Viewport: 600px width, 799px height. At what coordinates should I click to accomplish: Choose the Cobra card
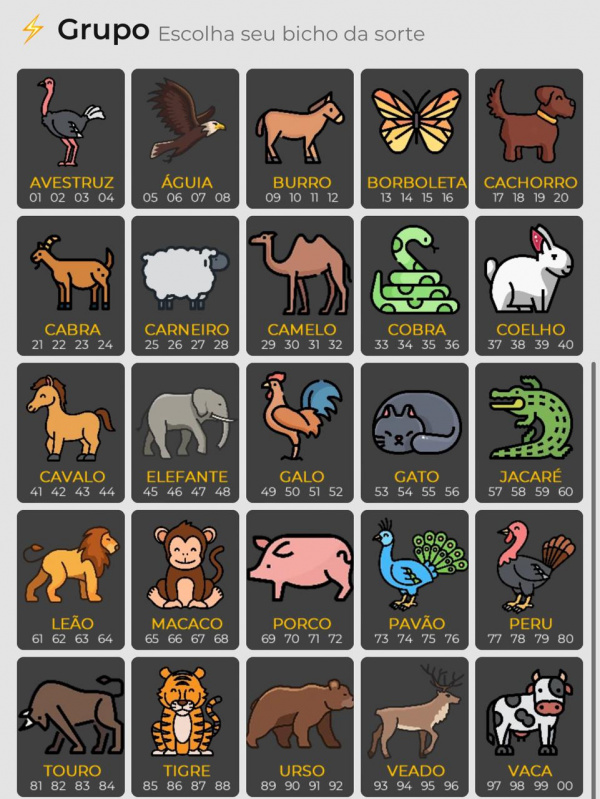pos(415,285)
